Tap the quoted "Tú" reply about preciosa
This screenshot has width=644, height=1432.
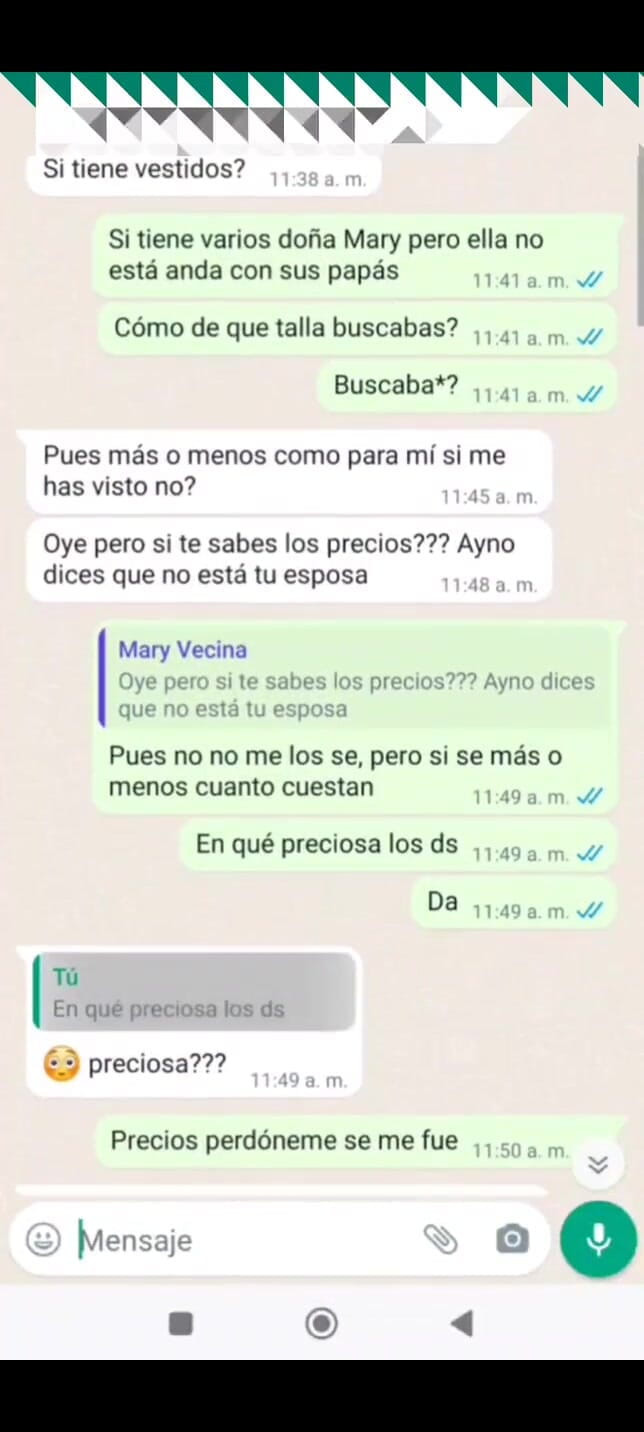[193, 993]
